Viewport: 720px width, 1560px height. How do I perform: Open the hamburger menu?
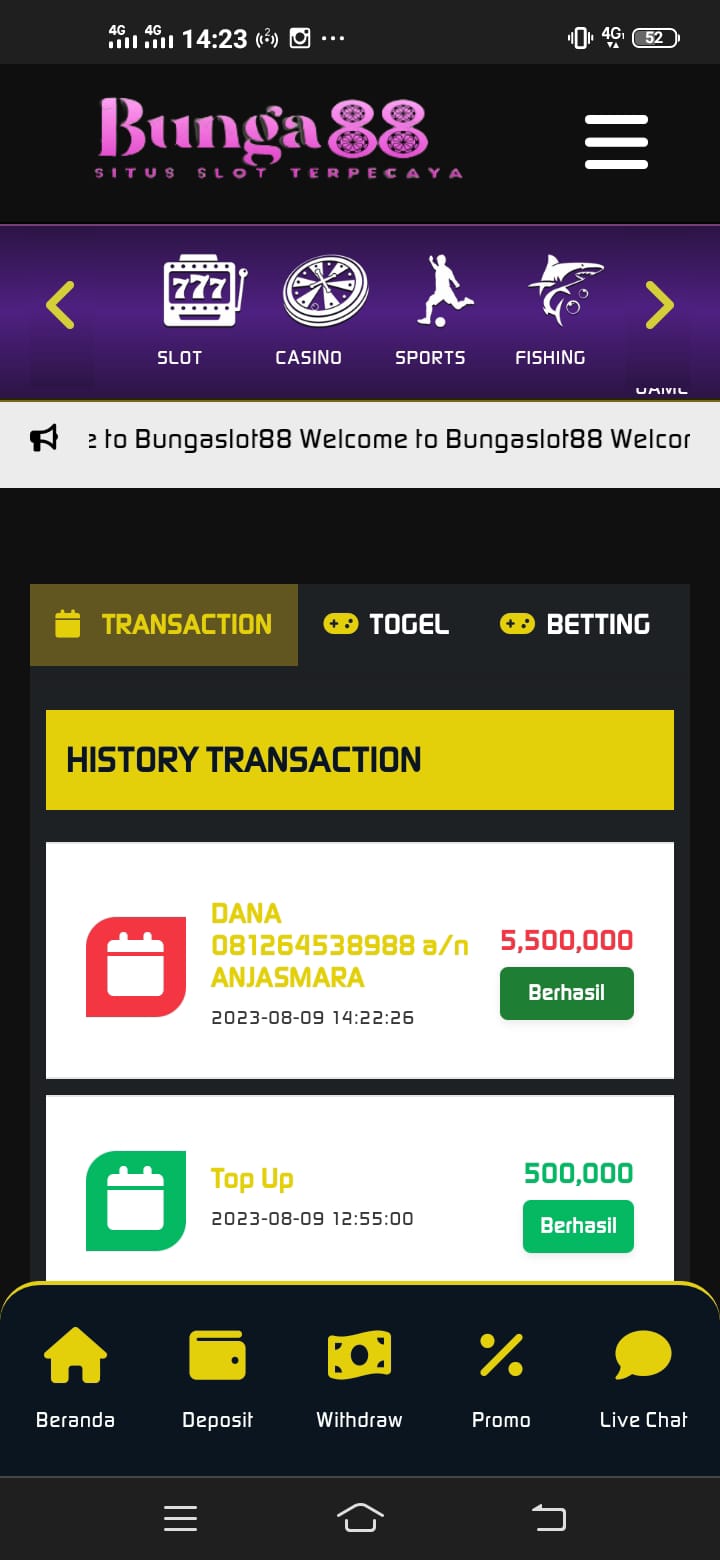coord(616,142)
